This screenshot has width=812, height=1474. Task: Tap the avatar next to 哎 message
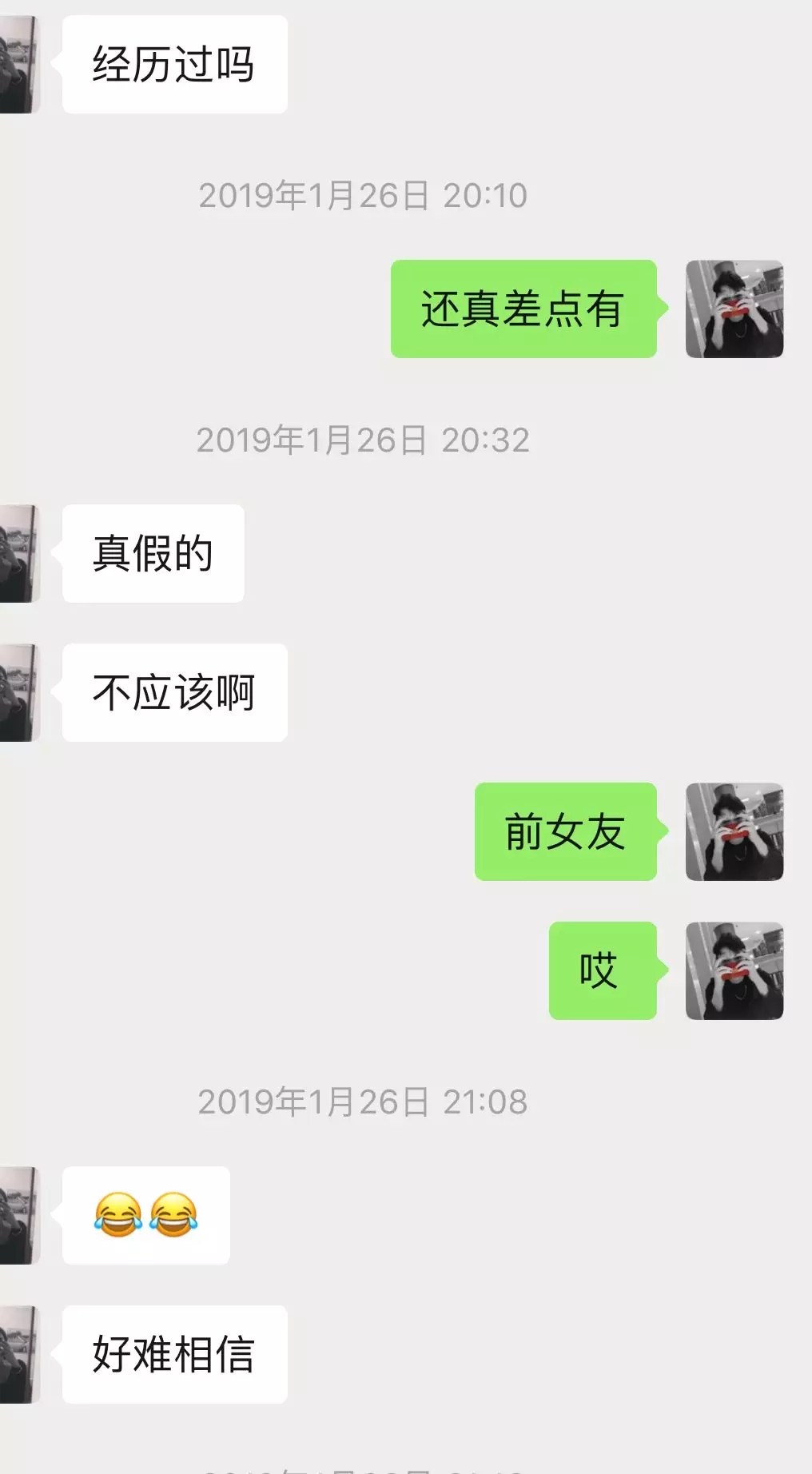point(734,970)
